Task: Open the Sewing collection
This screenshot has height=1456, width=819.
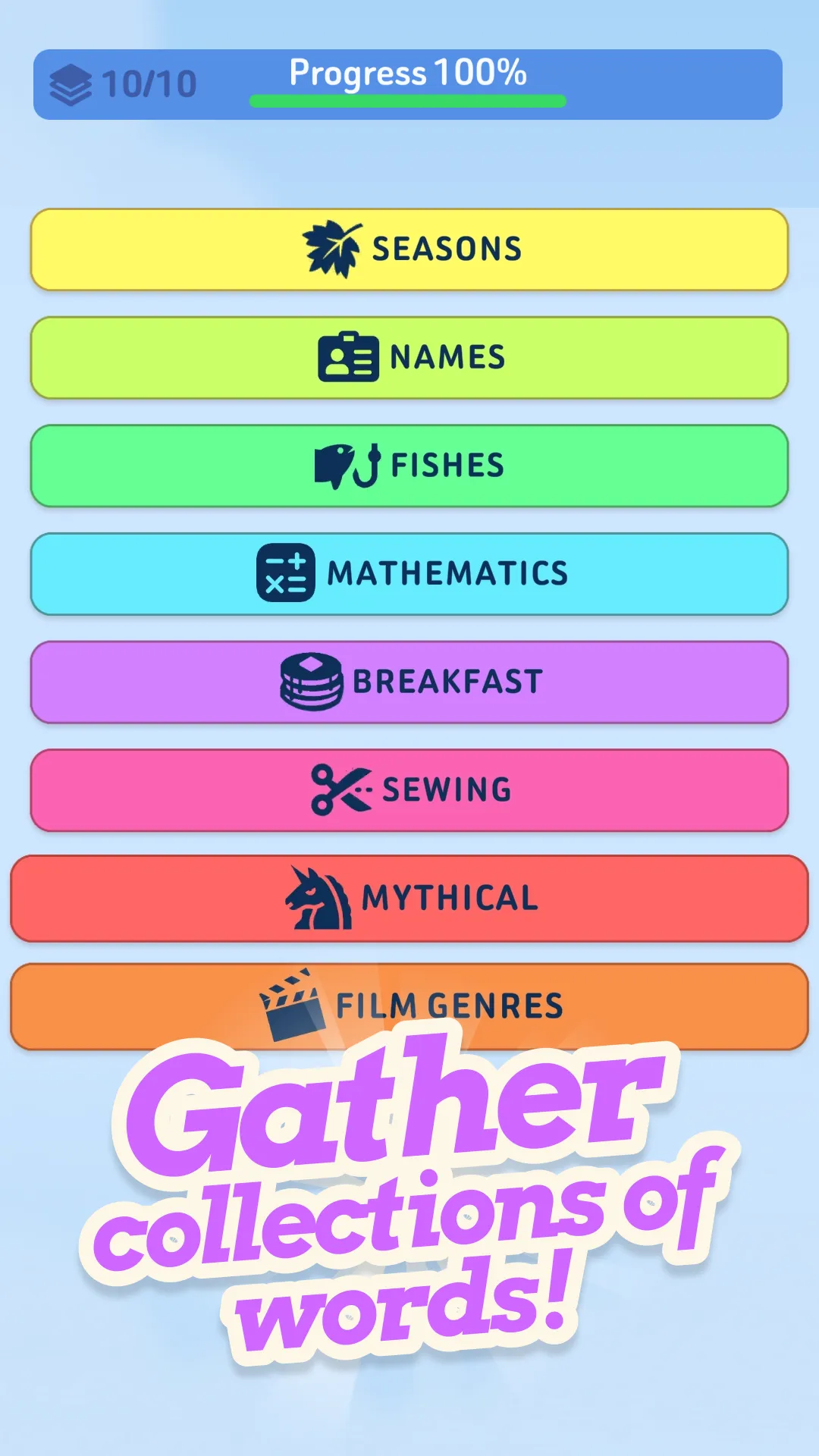Action: pyautogui.click(x=409, y=789)
